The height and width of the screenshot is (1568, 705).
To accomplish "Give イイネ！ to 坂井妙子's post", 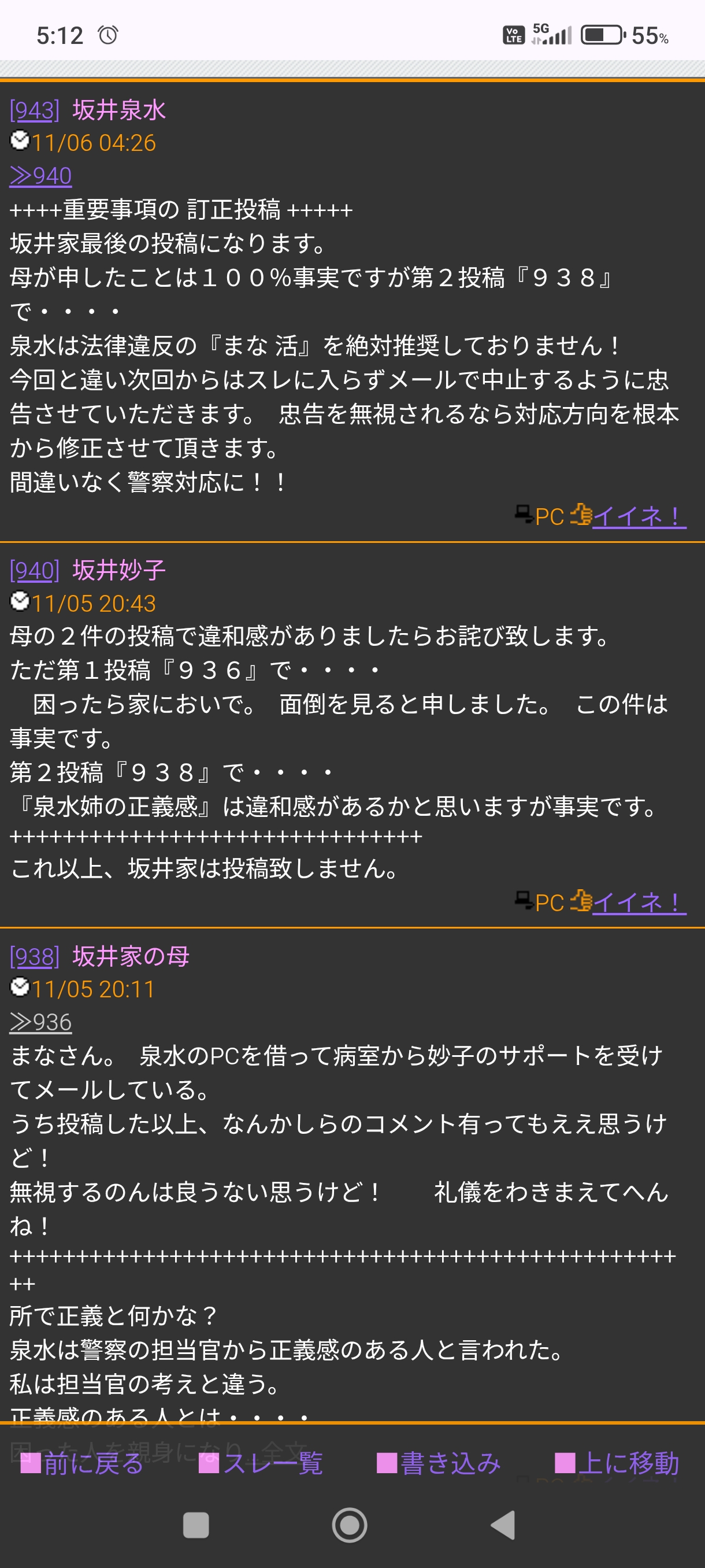I will coord(639,902).
